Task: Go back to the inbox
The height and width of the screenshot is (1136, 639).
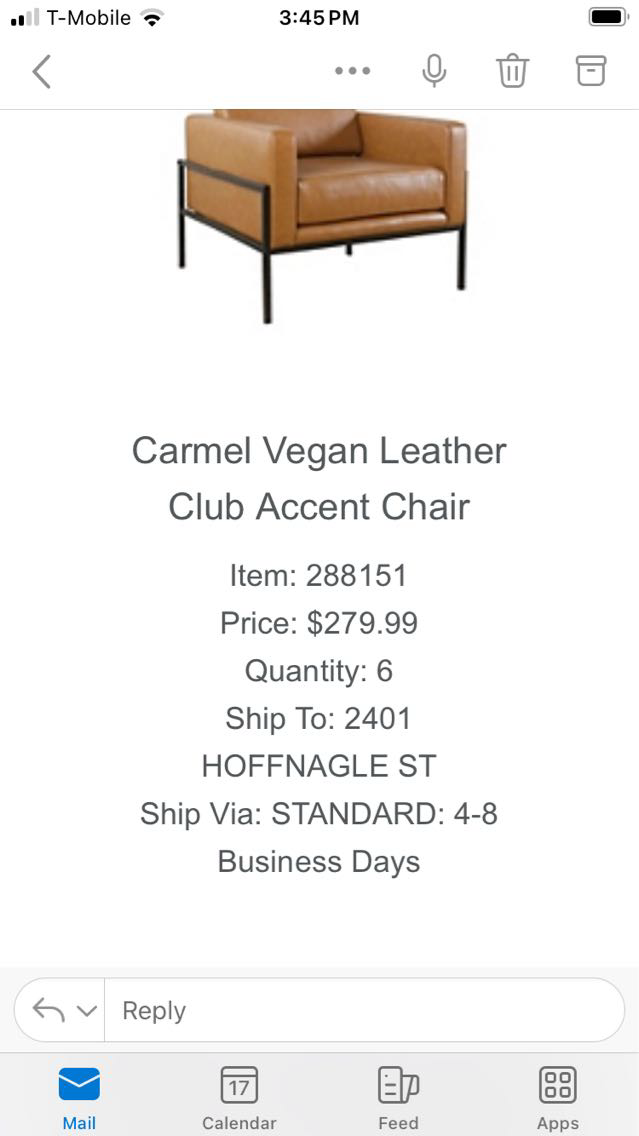Action: pyautogui.click(x=41, y=71)
